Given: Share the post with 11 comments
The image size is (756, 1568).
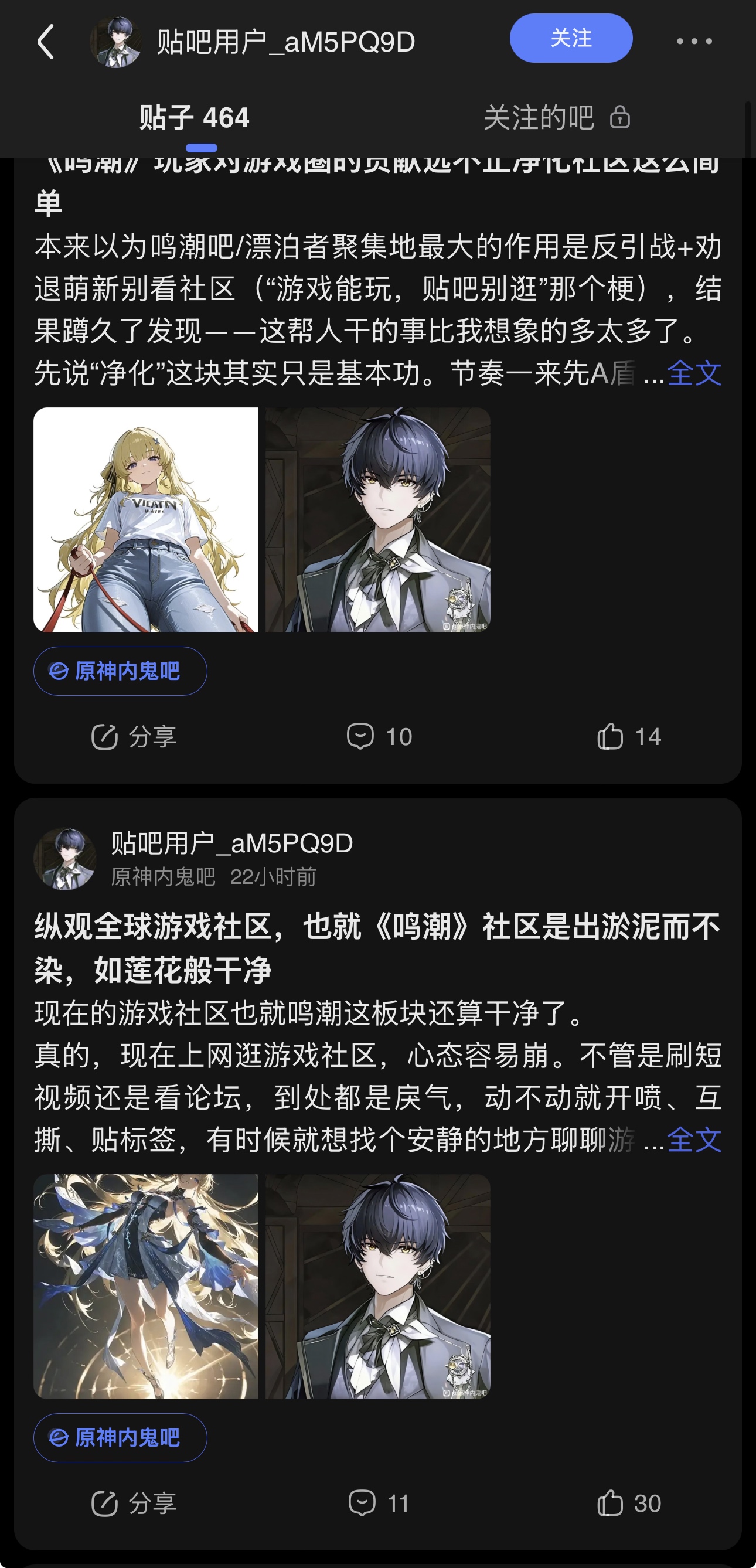Looking at the screenshot, I should tap(133, 1504).
